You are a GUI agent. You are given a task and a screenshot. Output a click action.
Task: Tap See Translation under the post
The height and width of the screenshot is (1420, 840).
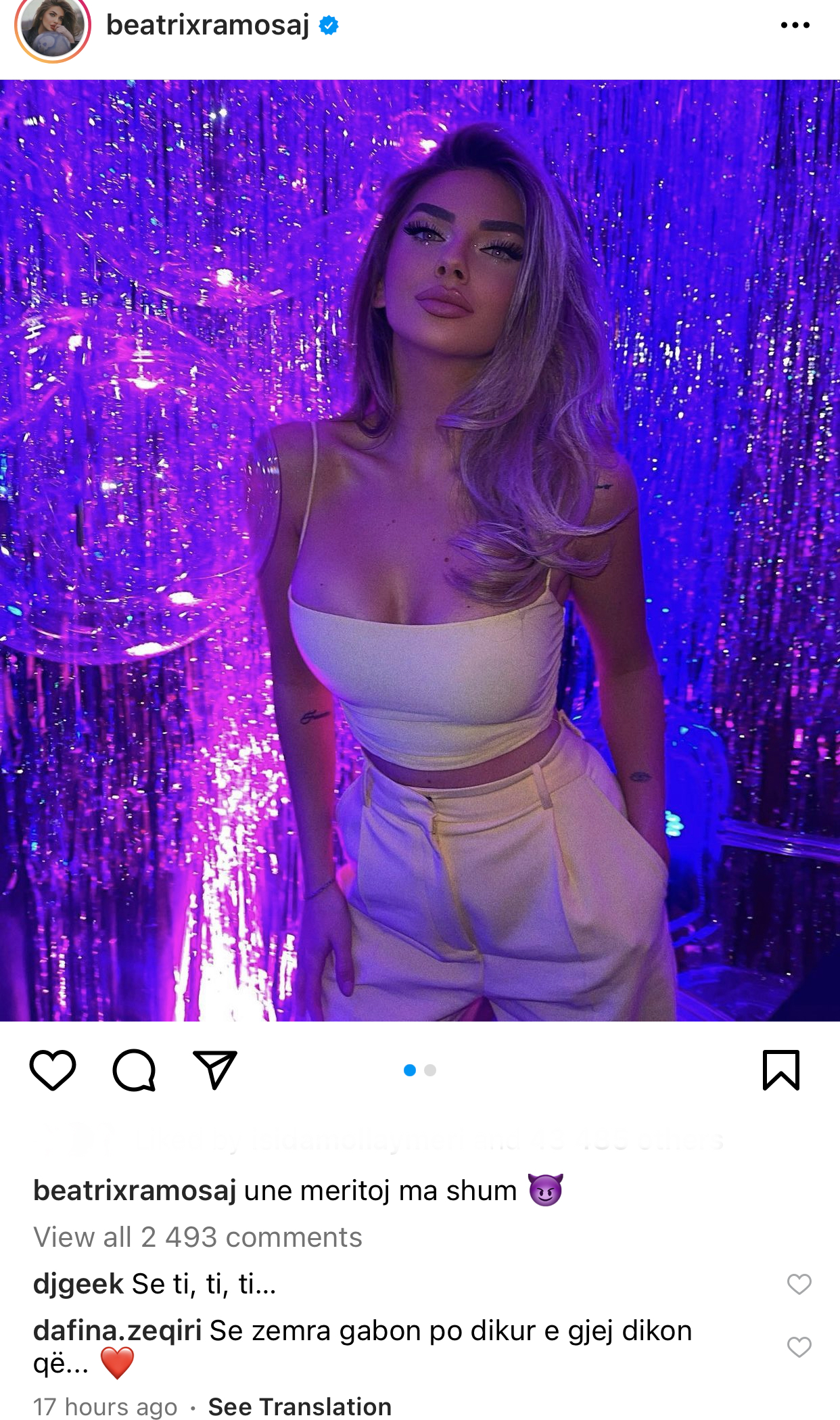(300, 1406)
